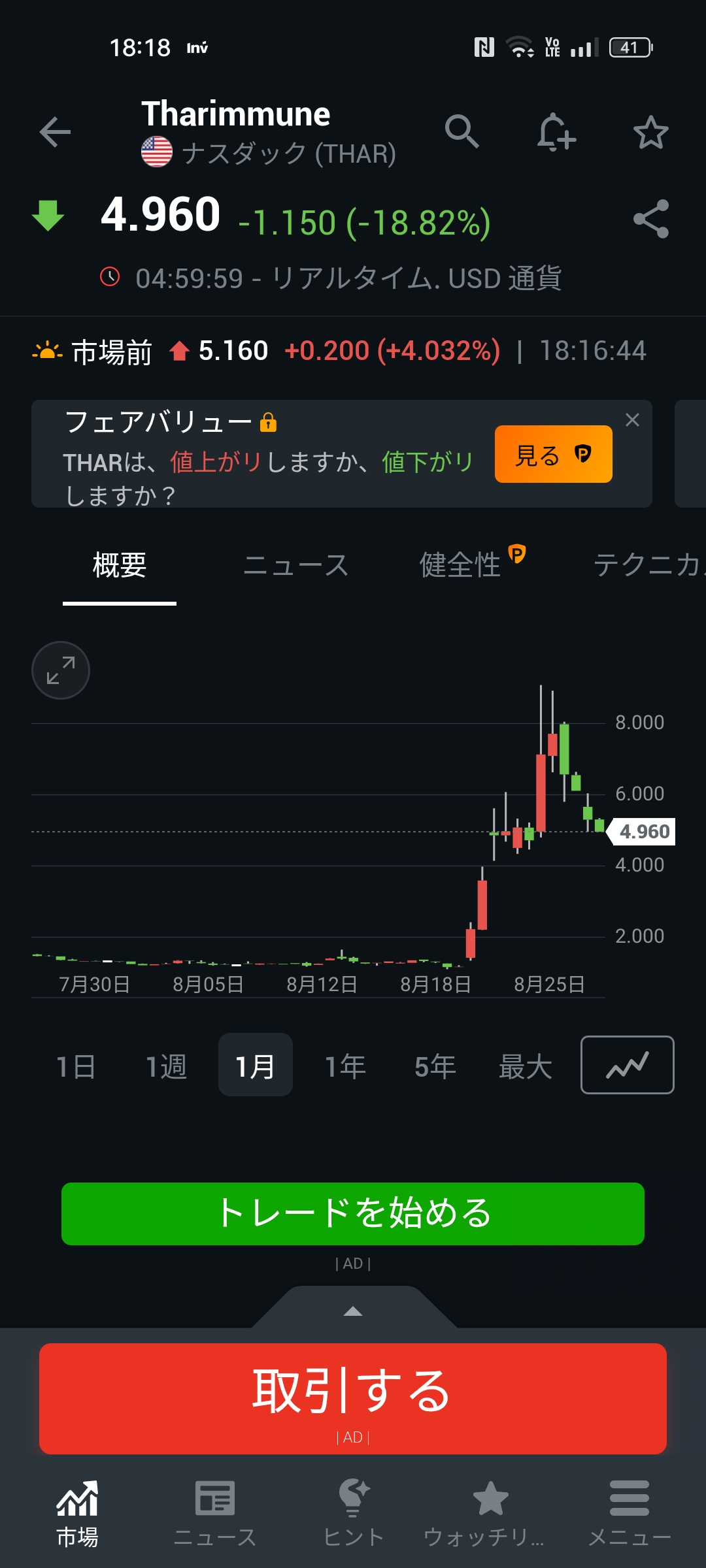Open the ヒント bottom navigation item

[x=354, y=1513]
